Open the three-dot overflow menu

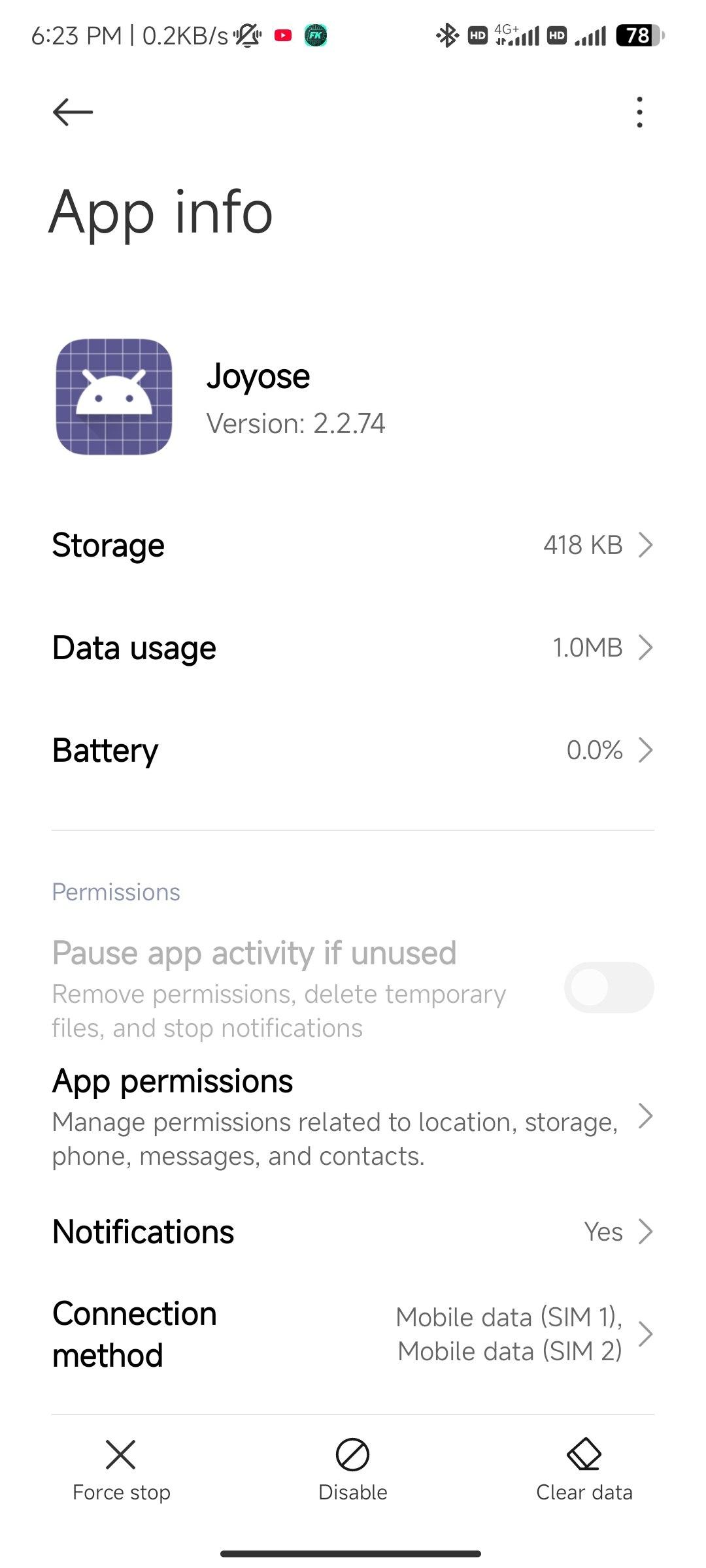[639, 112]
